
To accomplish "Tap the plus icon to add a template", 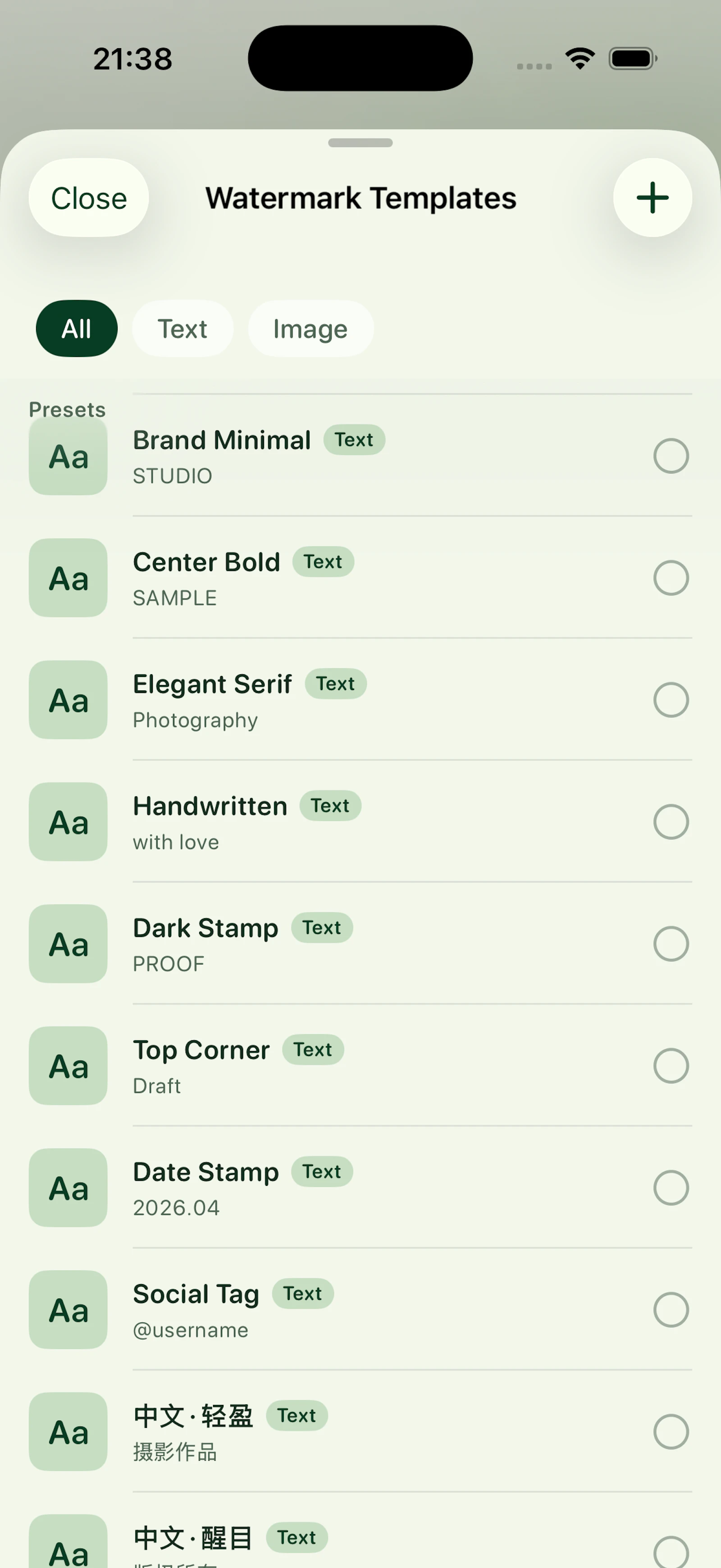I will pyautogui.click(x=652, y=197).
